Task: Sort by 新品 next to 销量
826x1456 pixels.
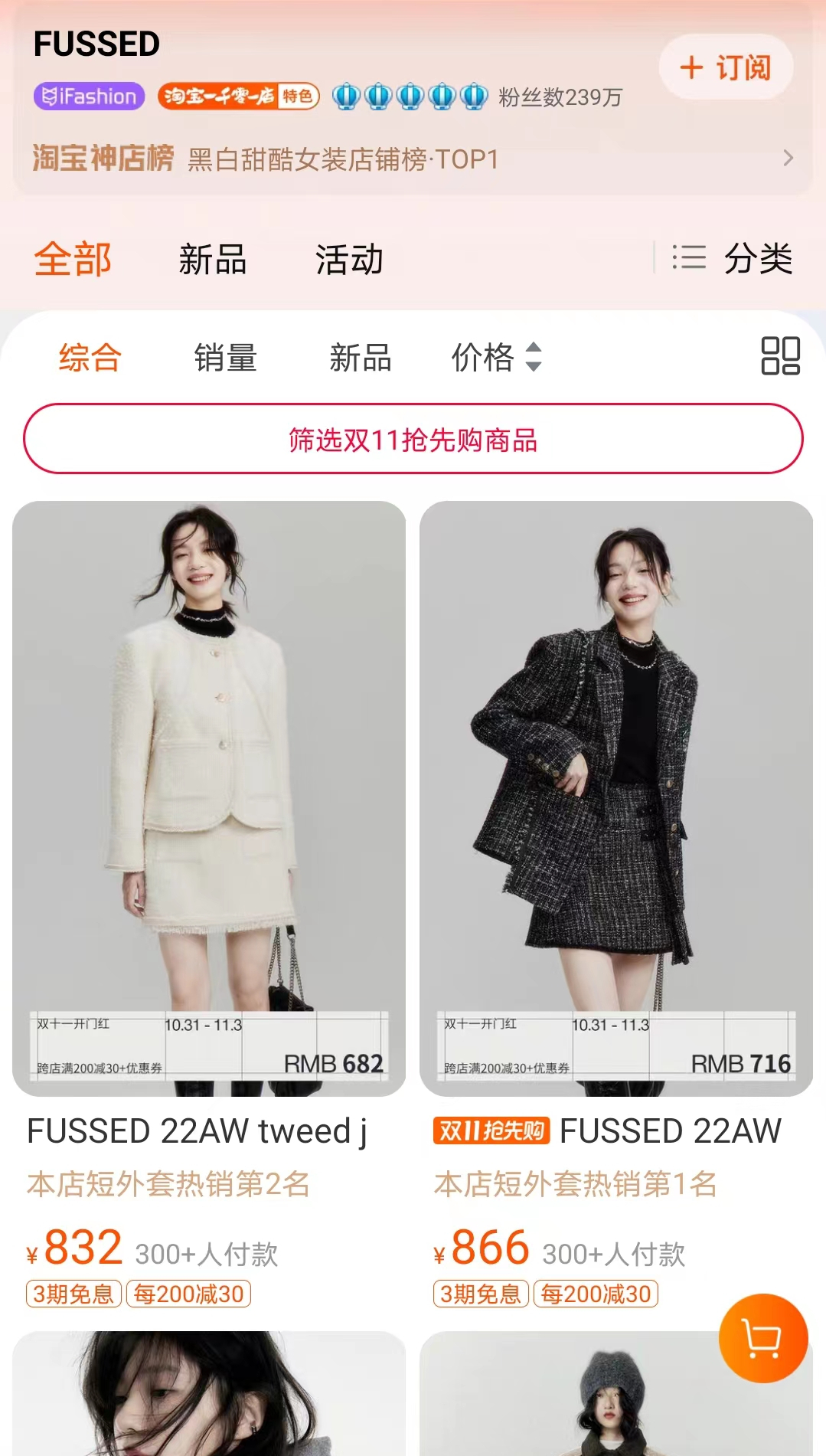Action: tap(360, 358)
